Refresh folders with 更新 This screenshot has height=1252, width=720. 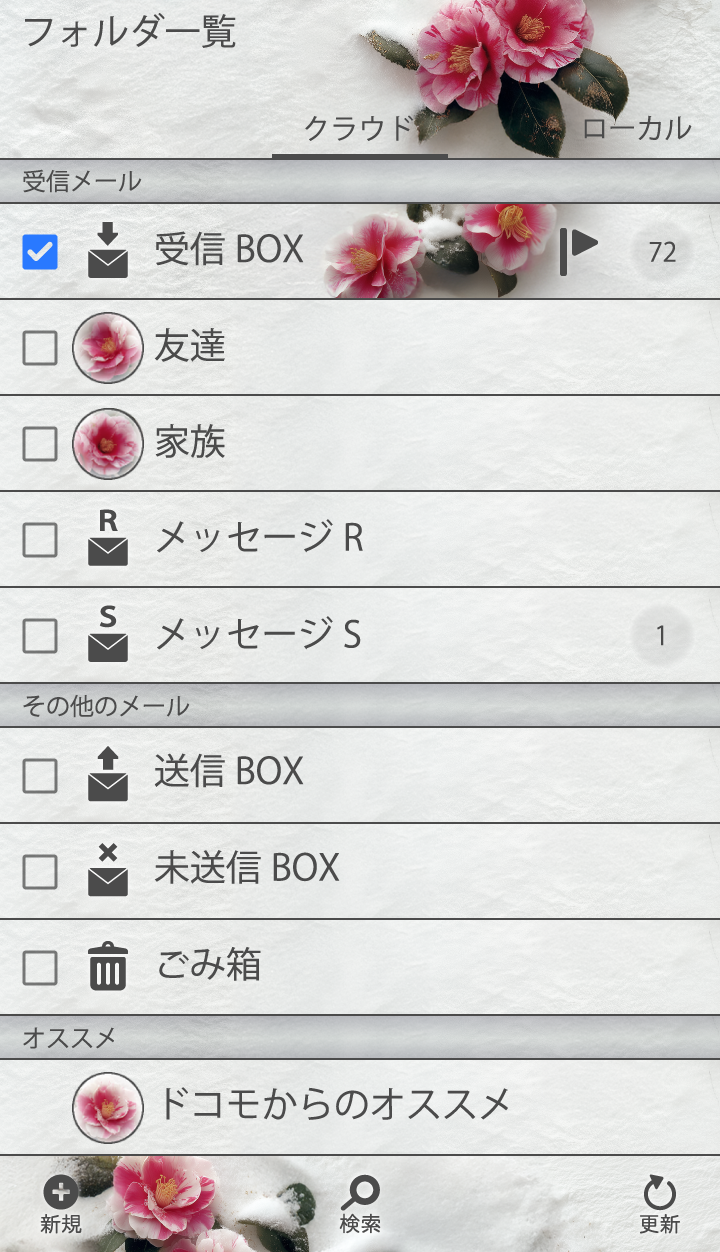pyautogui.click(x=659, y=1204)
